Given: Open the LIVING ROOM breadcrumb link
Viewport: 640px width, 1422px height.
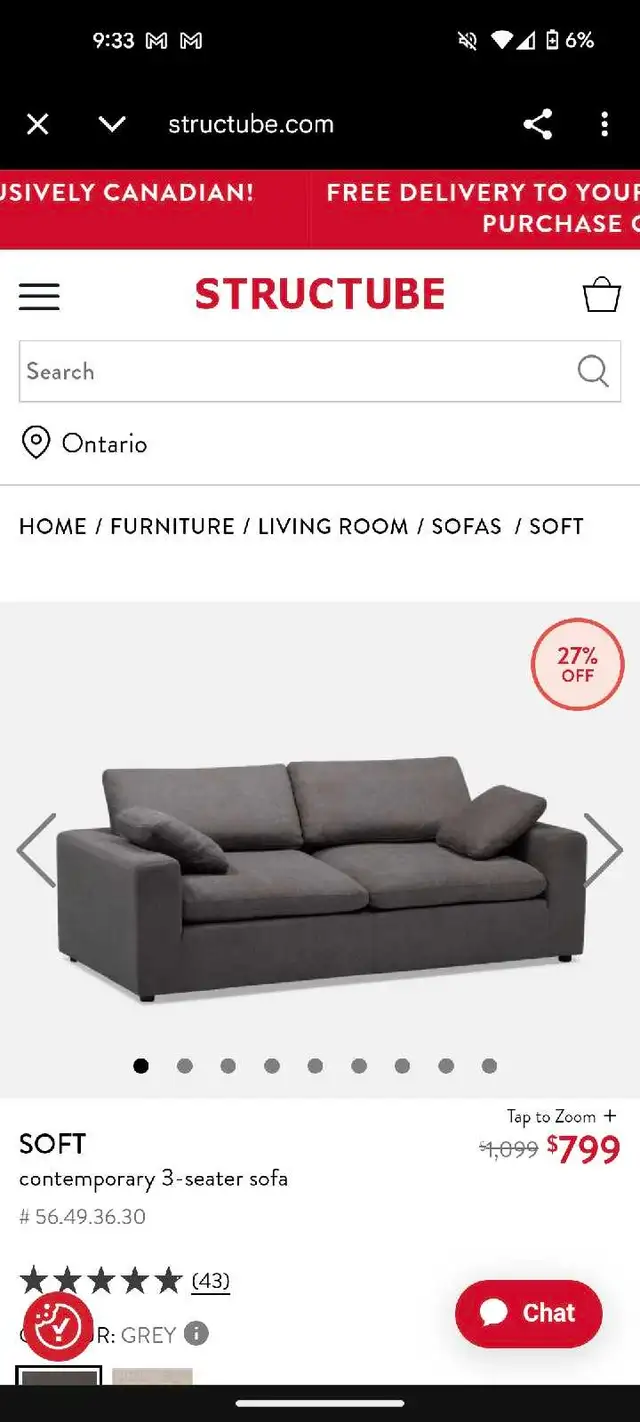Looking at the screenshot, I should pos(333,526).
